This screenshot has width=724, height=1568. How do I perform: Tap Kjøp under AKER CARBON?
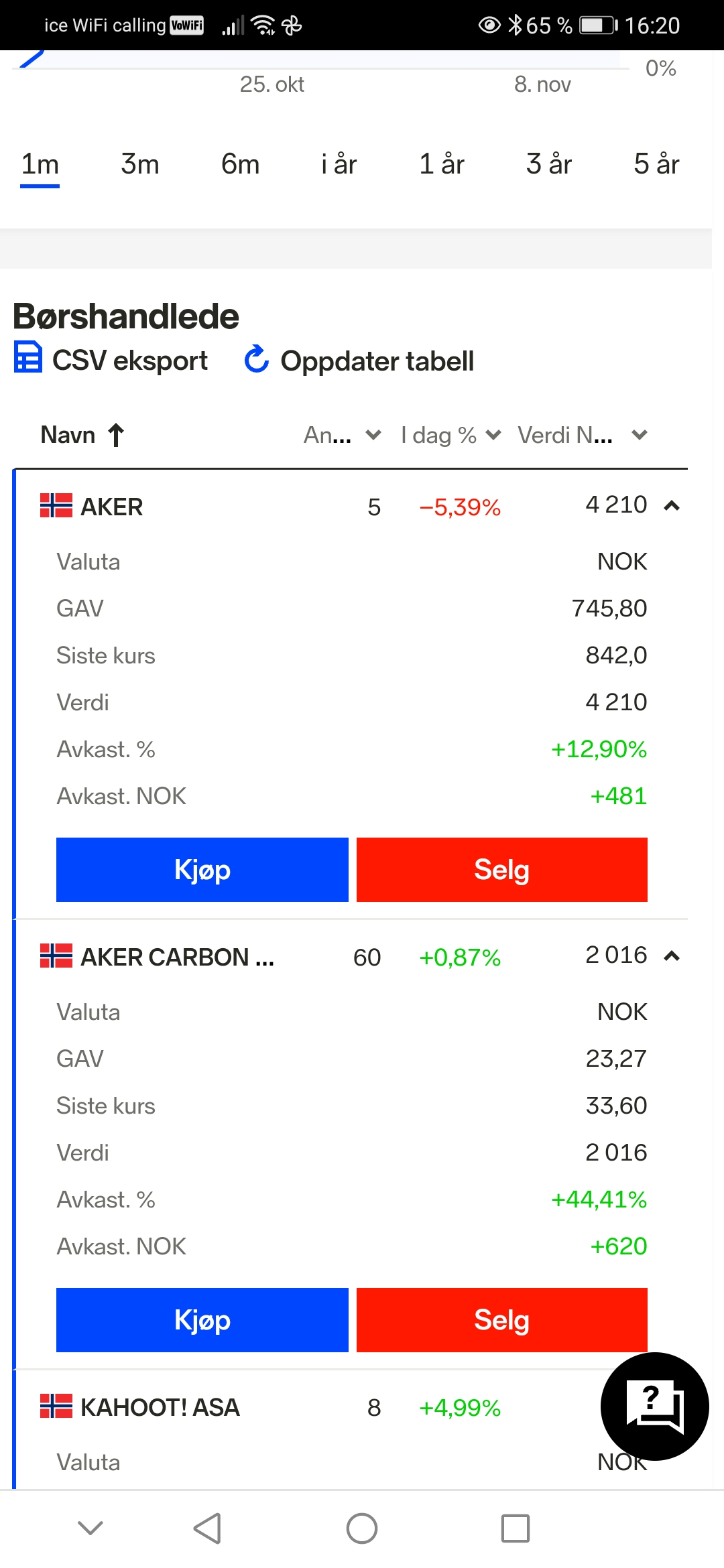pos(202,1320)
